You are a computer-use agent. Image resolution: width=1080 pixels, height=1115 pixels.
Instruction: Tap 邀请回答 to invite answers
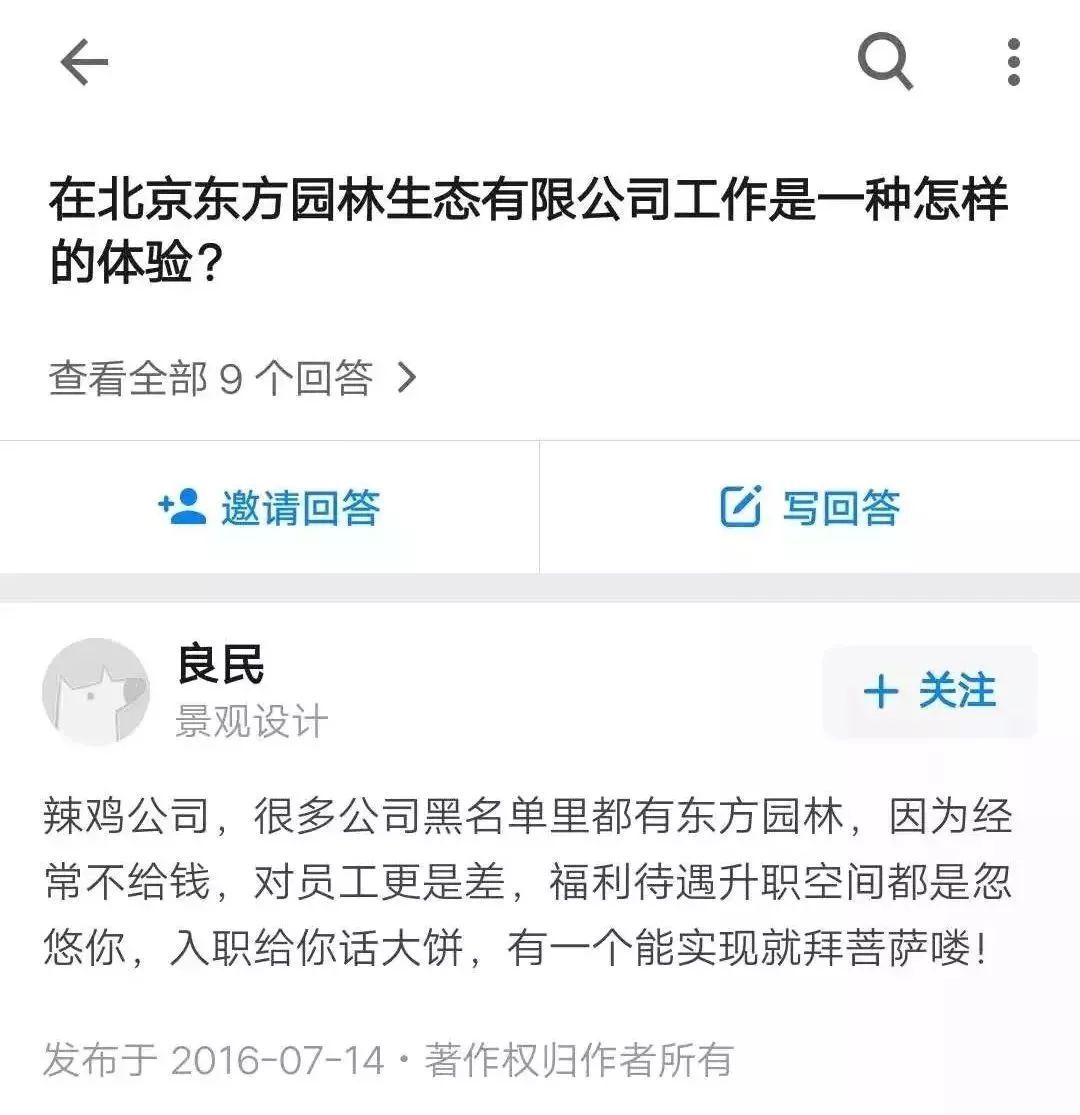tap(269, 507)
